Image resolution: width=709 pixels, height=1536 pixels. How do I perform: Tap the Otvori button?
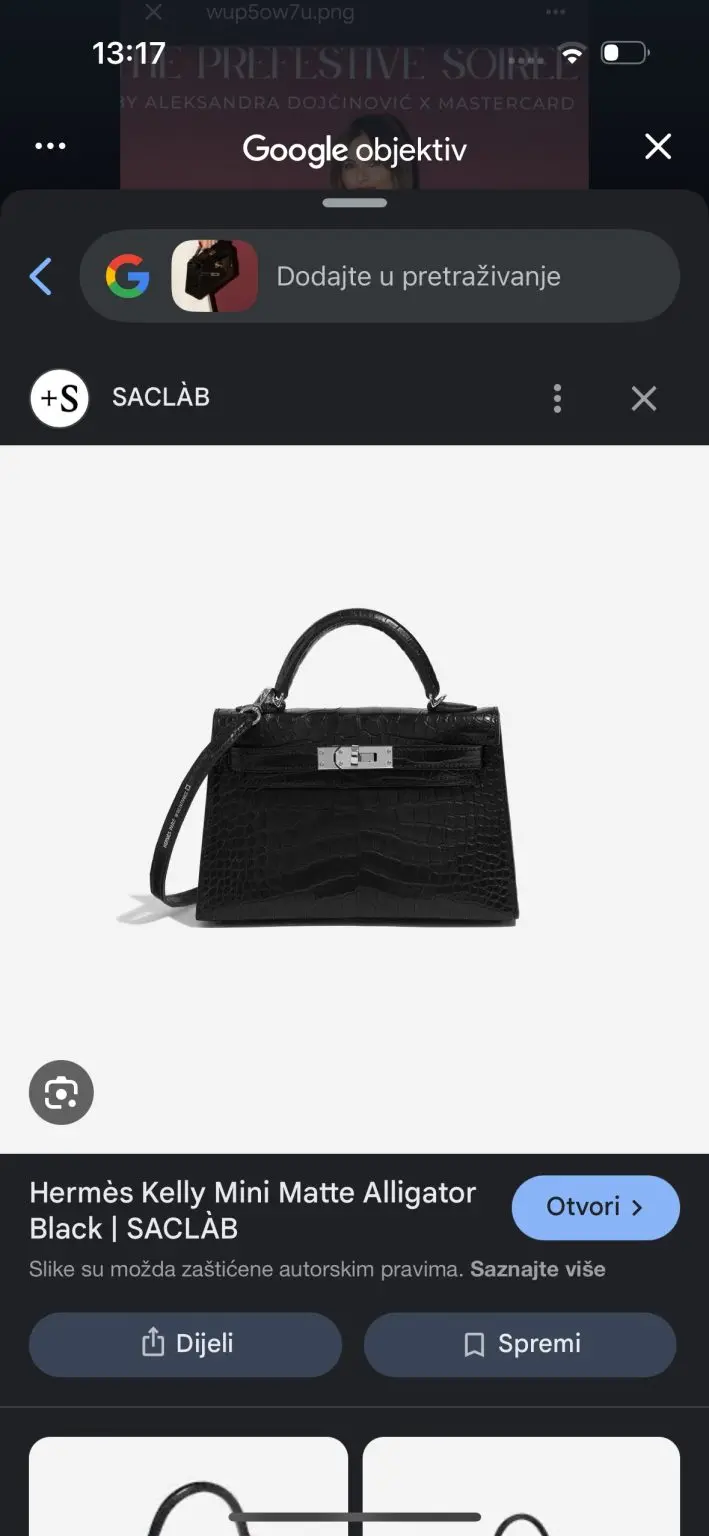coord(595,1207)
